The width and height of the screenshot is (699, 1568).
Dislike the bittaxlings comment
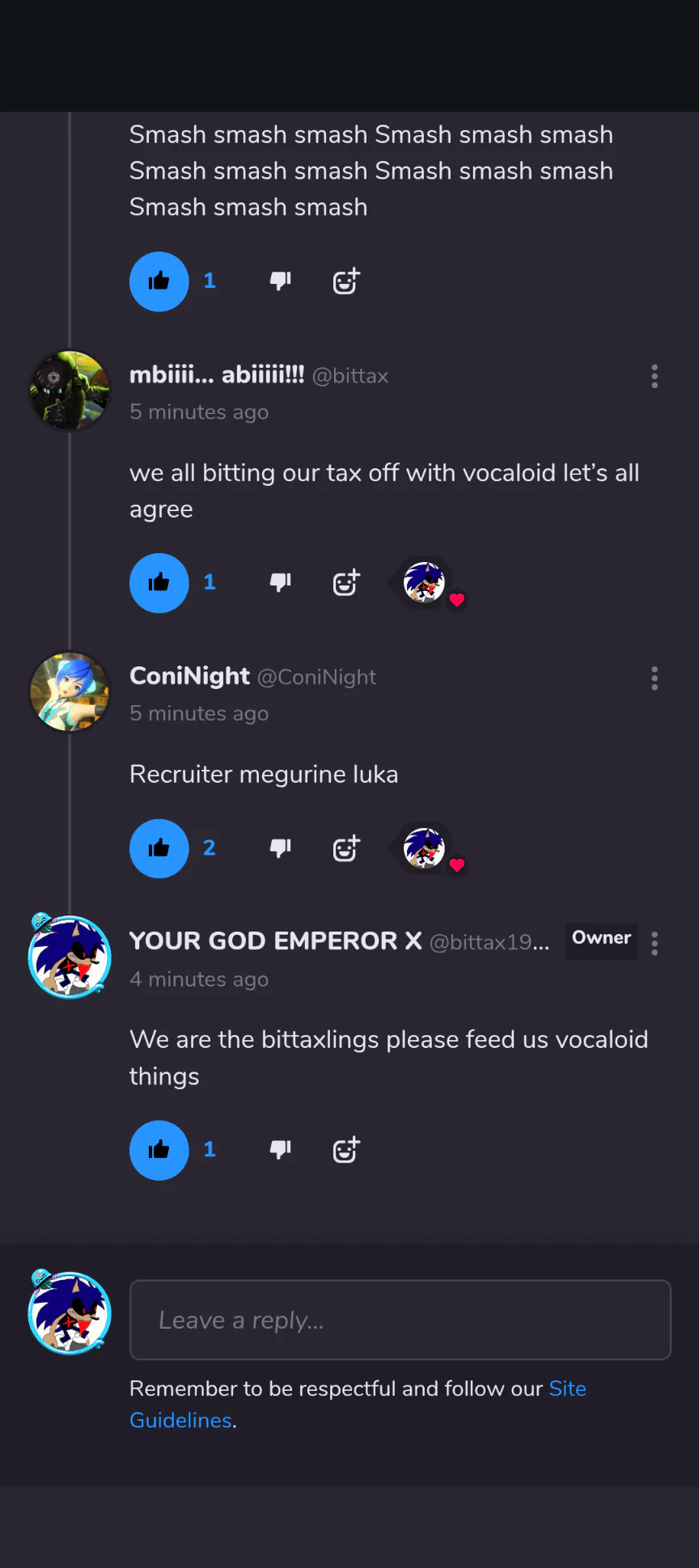pyautogui.click(x=280, y=1150)
